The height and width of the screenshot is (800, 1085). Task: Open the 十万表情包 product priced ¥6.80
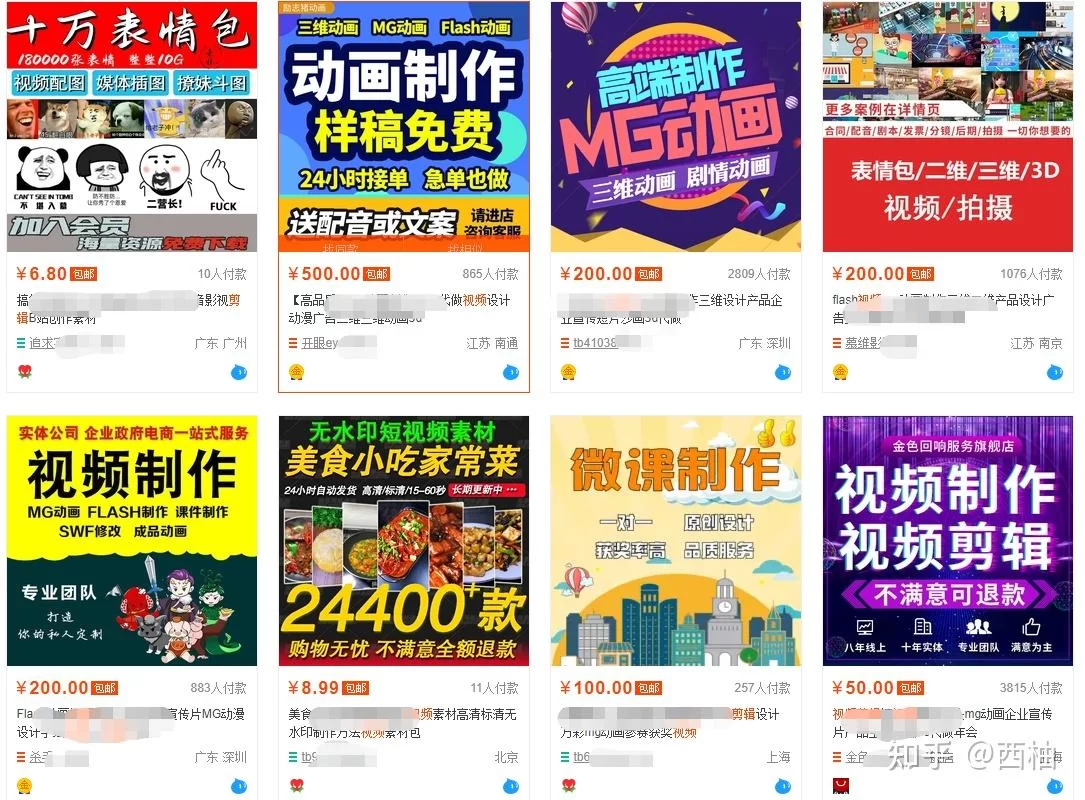point(132,126)
